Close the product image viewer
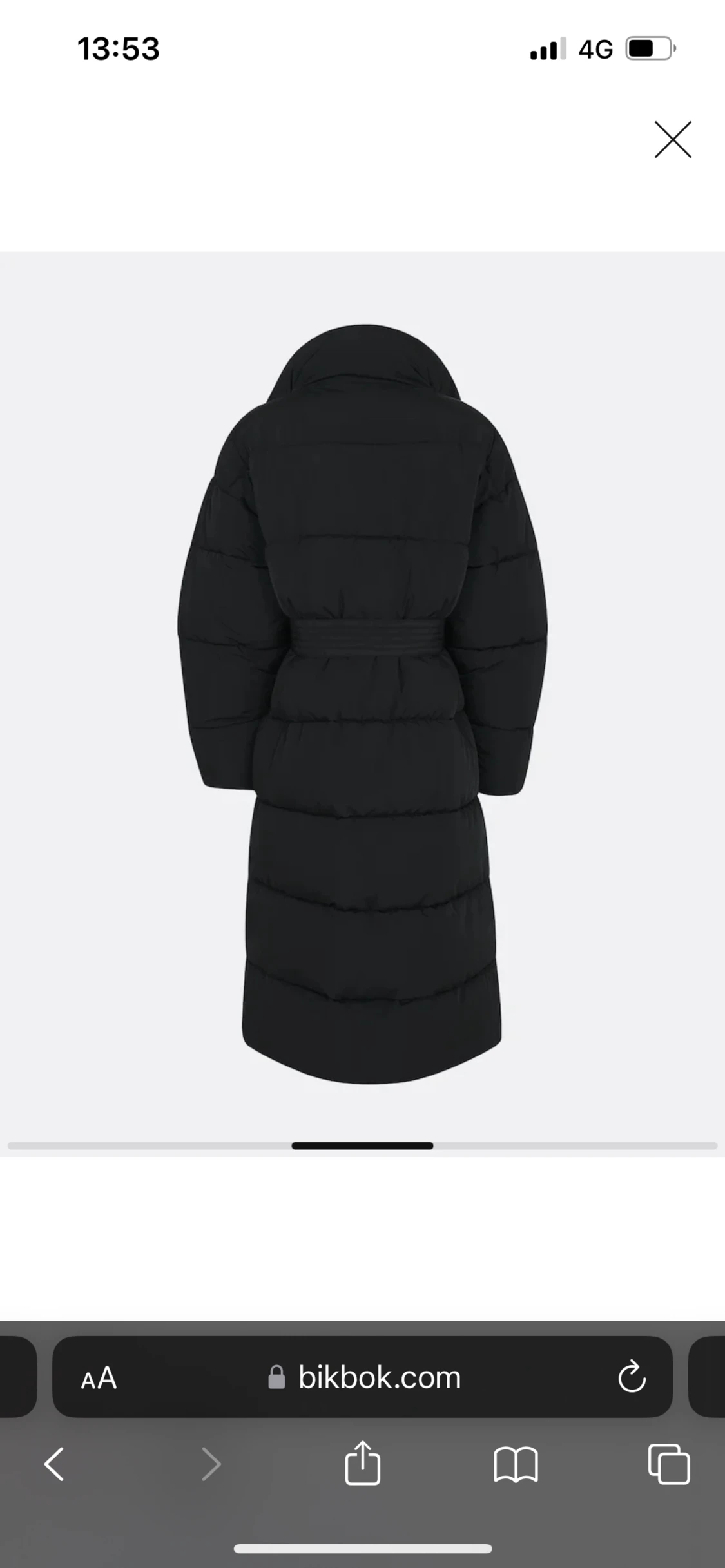 coord(673,139)
